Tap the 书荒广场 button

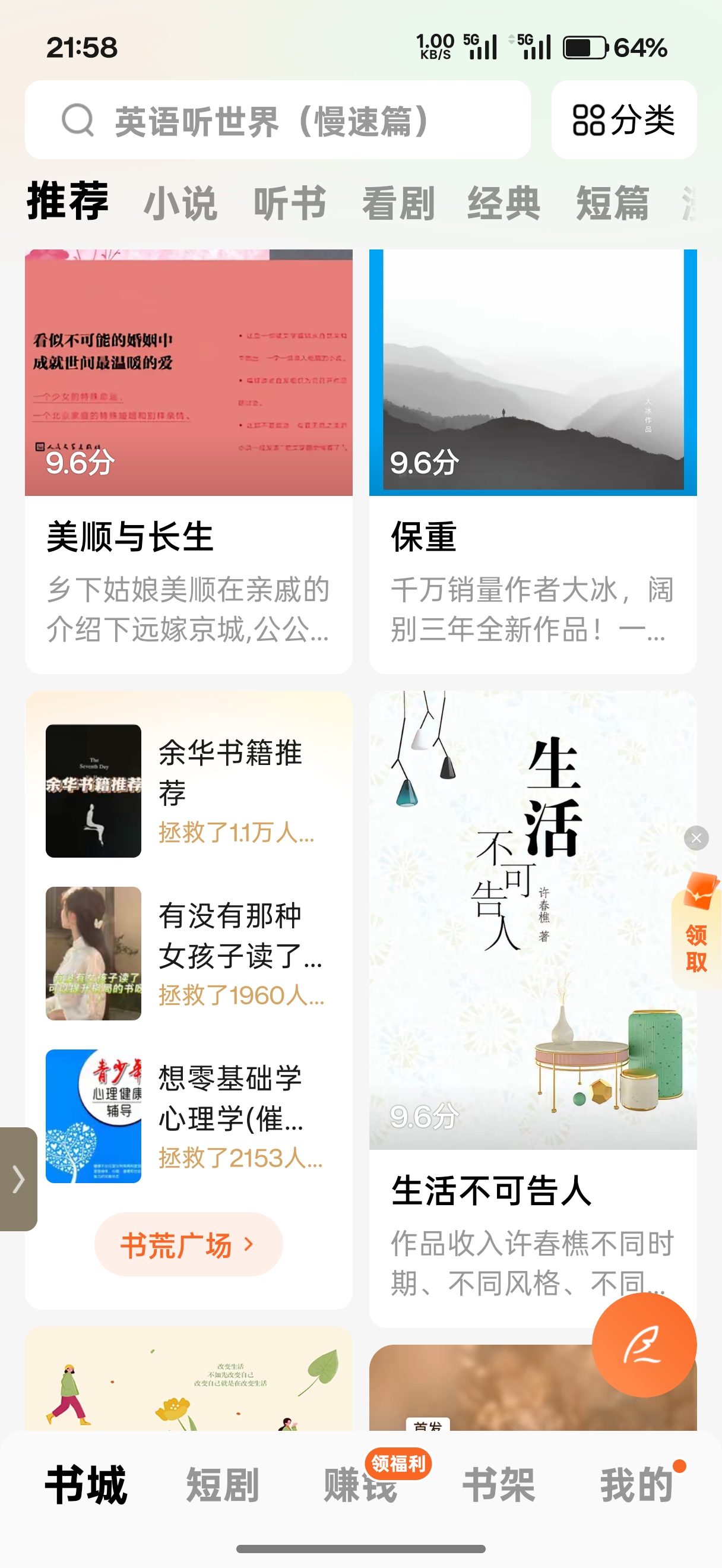tap(189, 1245)
